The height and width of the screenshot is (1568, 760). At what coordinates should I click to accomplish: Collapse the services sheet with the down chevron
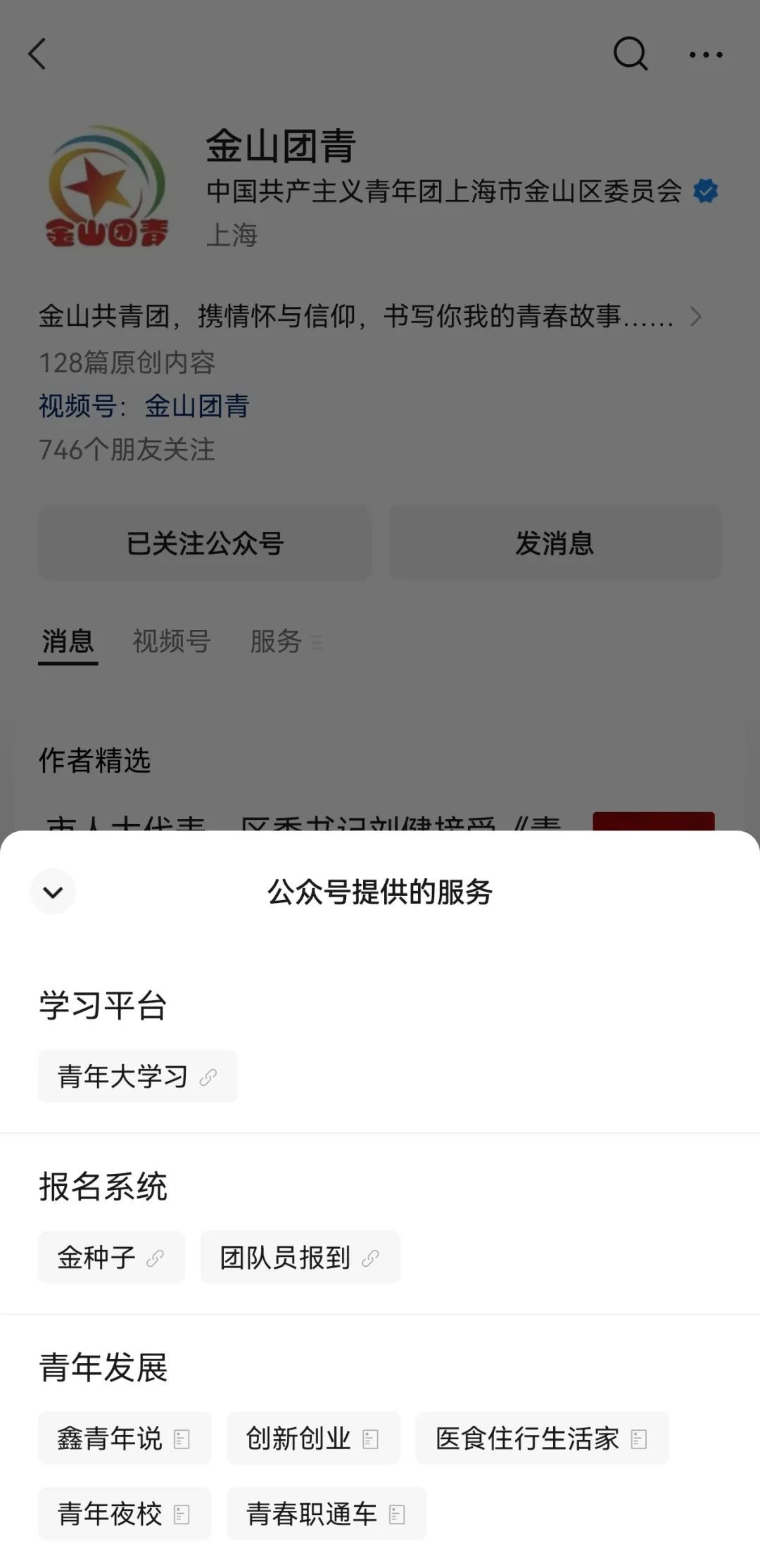(x=53, y=892)
